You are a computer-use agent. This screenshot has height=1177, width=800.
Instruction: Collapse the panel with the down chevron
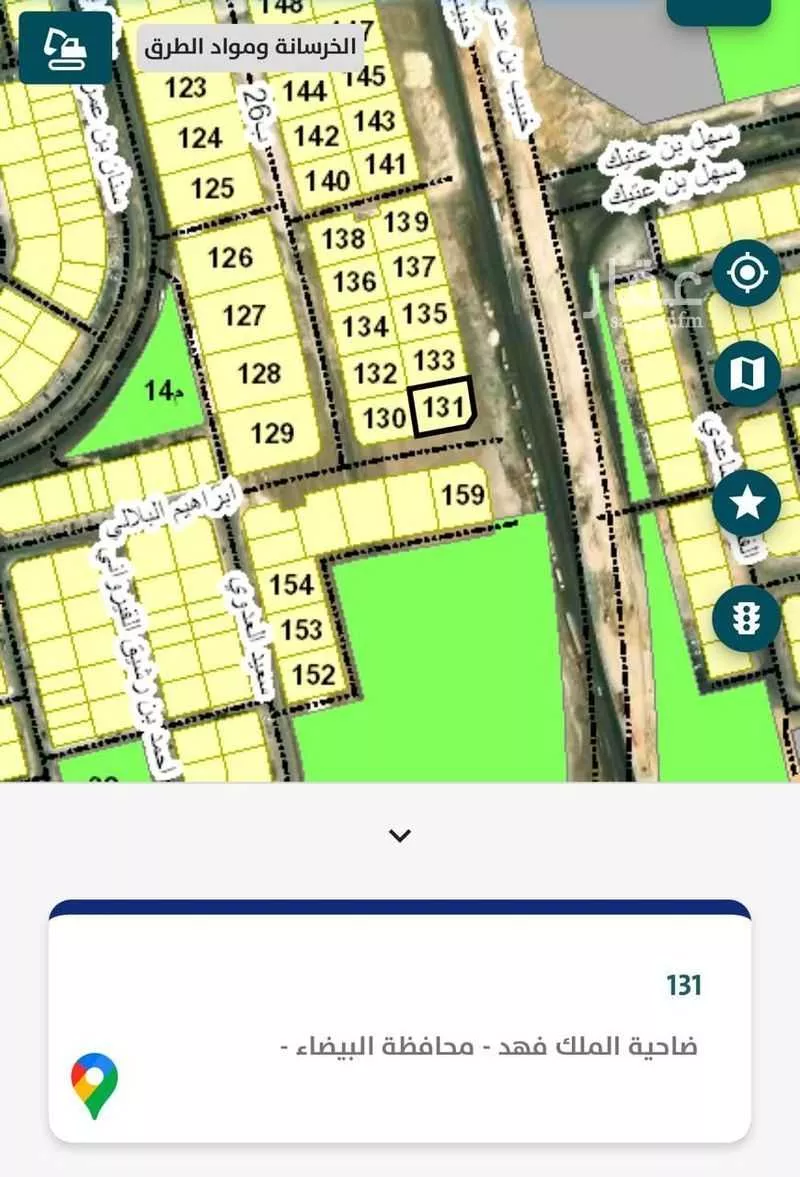[400, 836]
